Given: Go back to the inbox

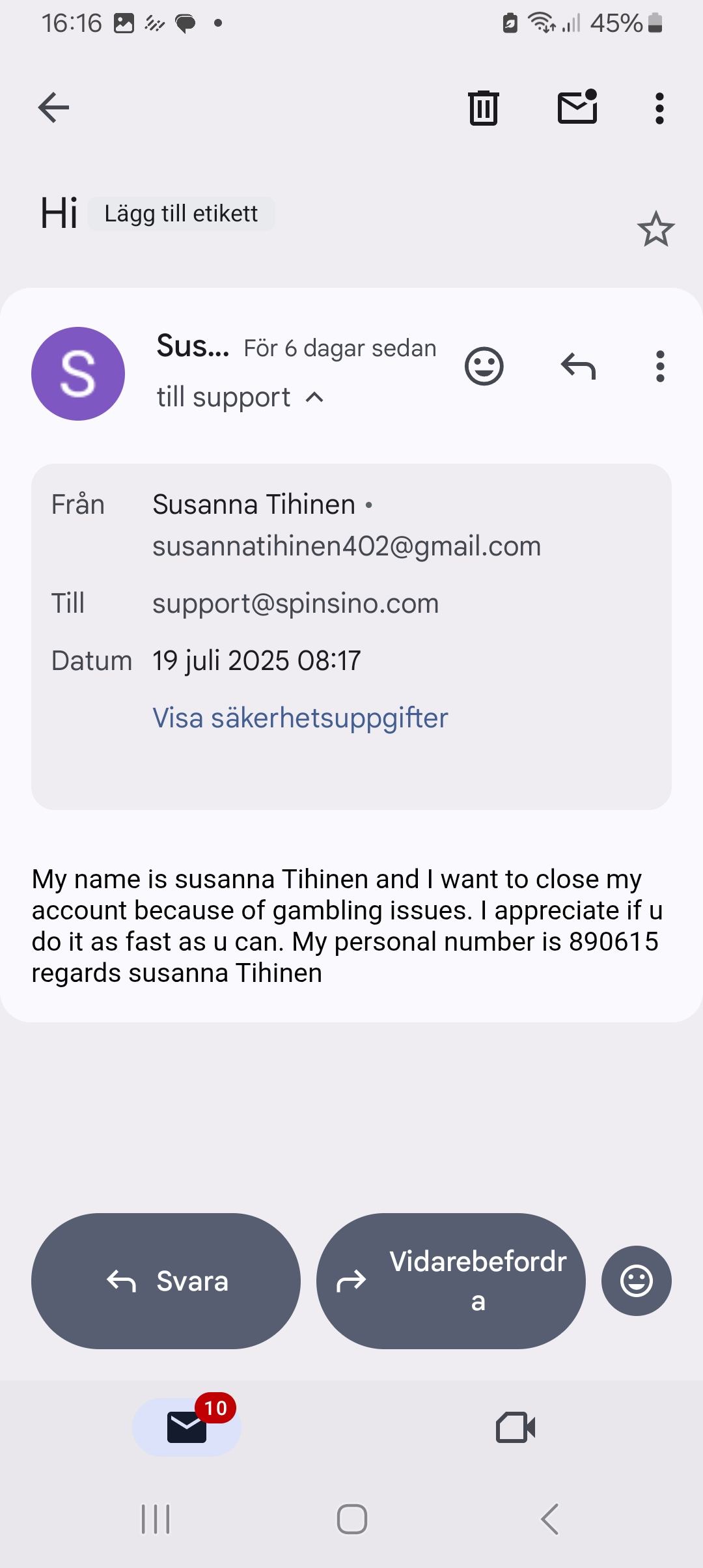Looking at the screenshot, I should (53, 107).
